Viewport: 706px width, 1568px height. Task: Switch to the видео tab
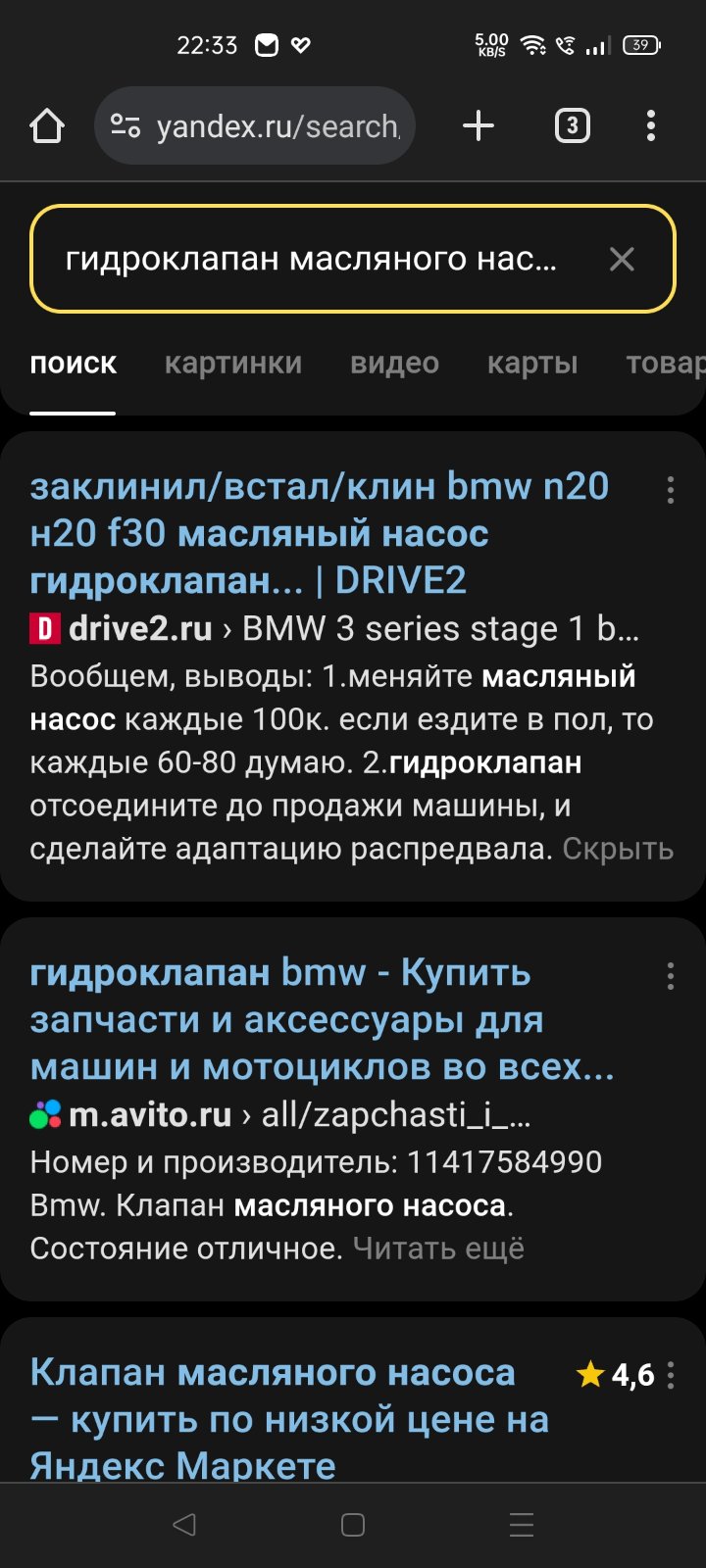394,363
